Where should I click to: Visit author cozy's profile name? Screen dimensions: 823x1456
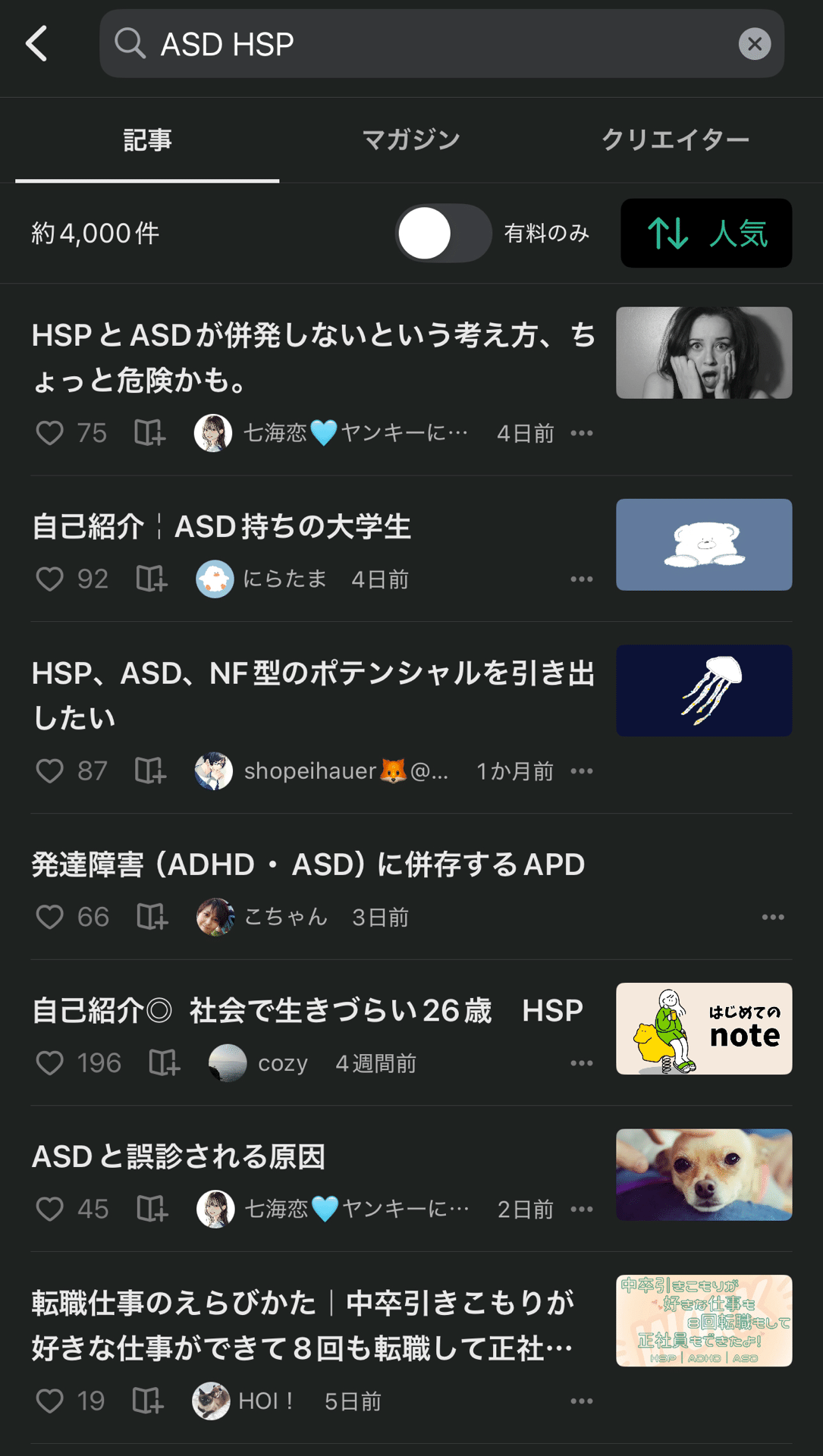(x=282, y=1063)
